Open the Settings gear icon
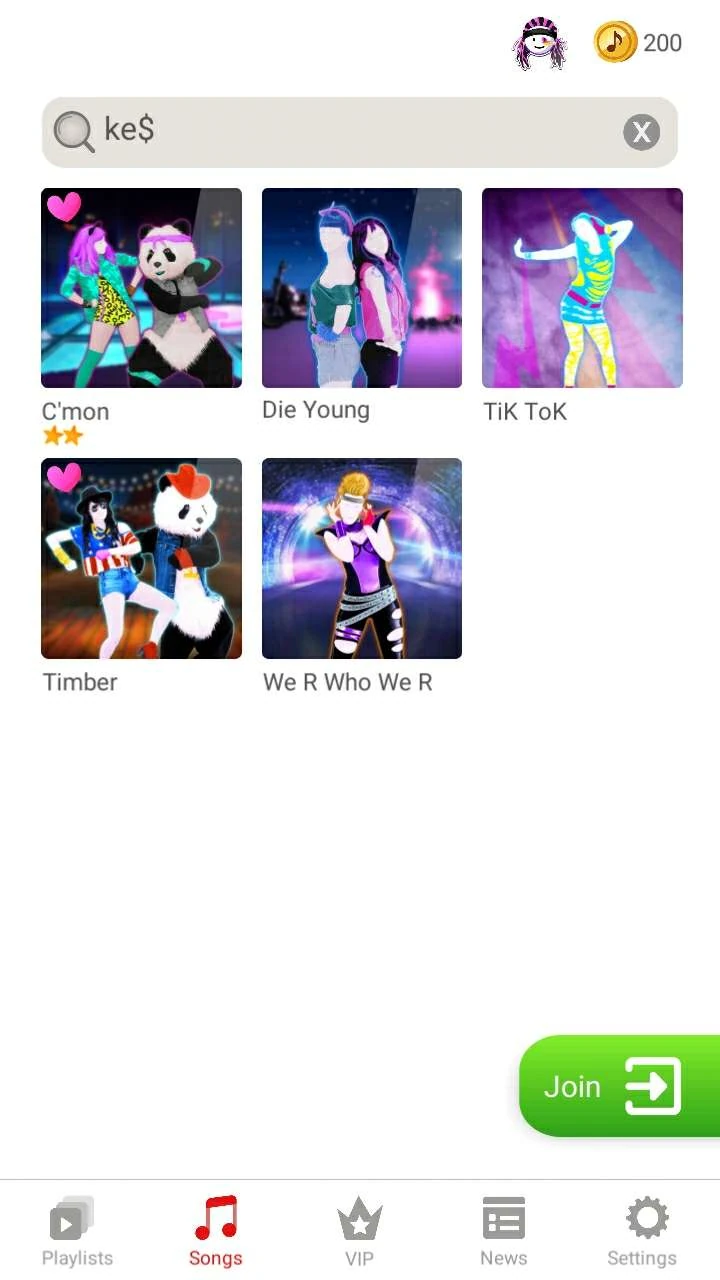This screenshot has height=1280, width=720. tap(645, 1218)
